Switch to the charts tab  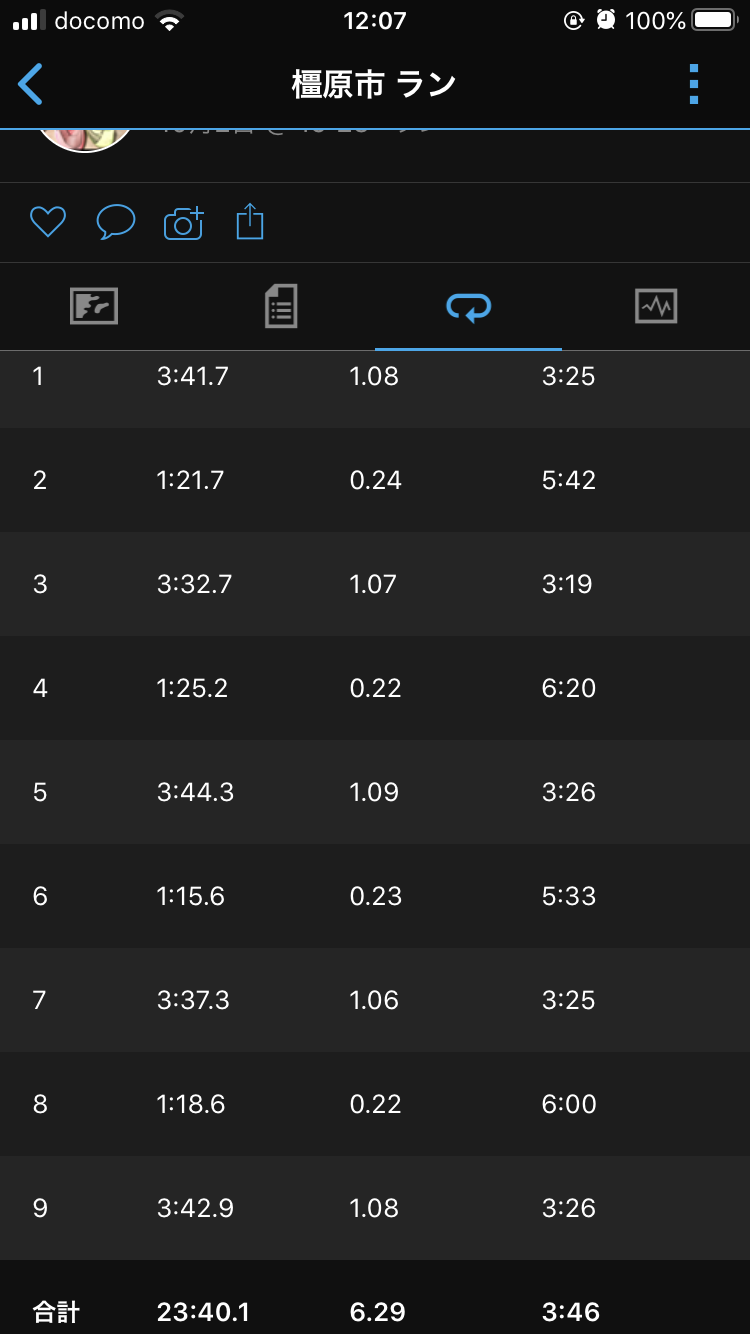click(x=656, y=306)
